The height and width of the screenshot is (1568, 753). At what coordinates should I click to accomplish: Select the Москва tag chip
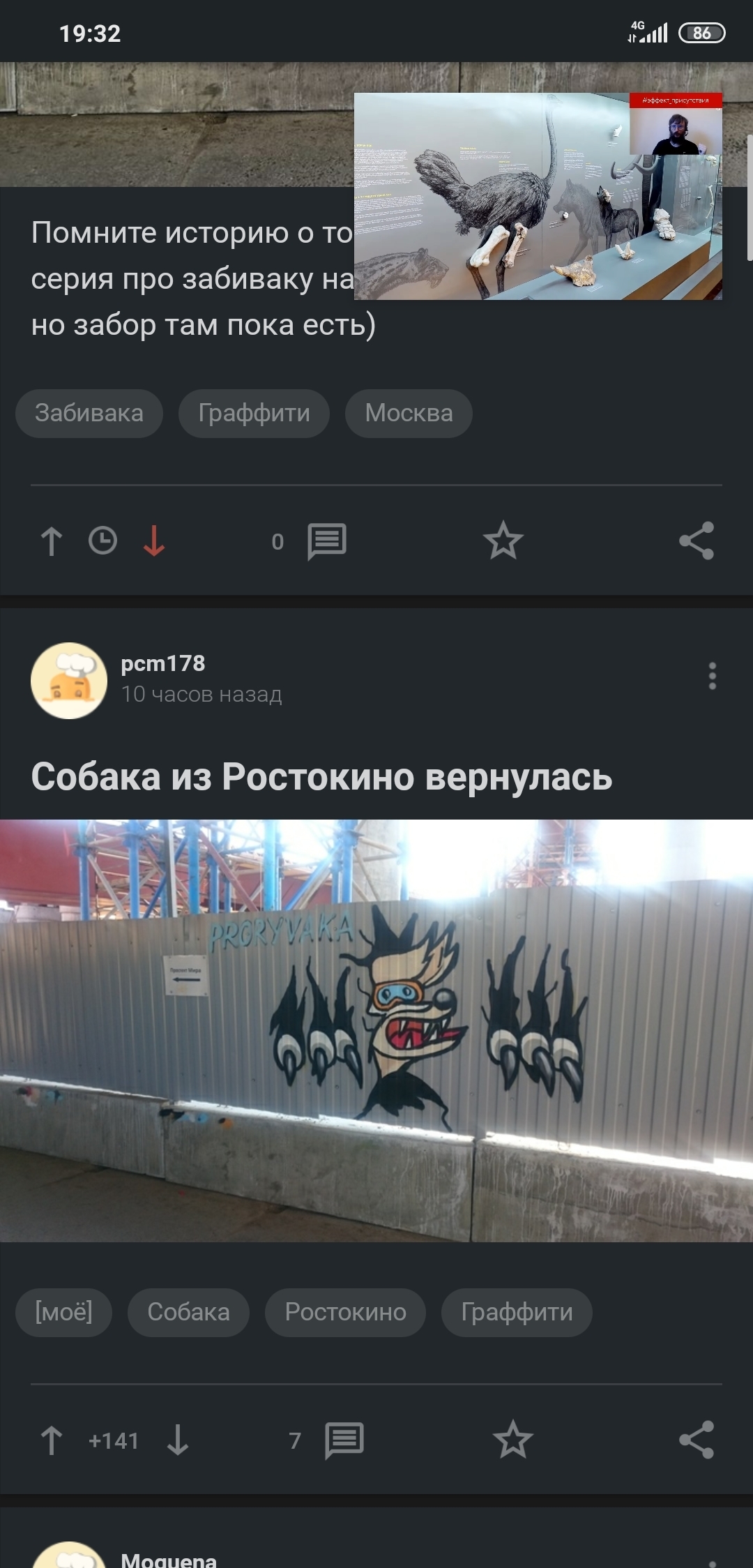(409, 413)
